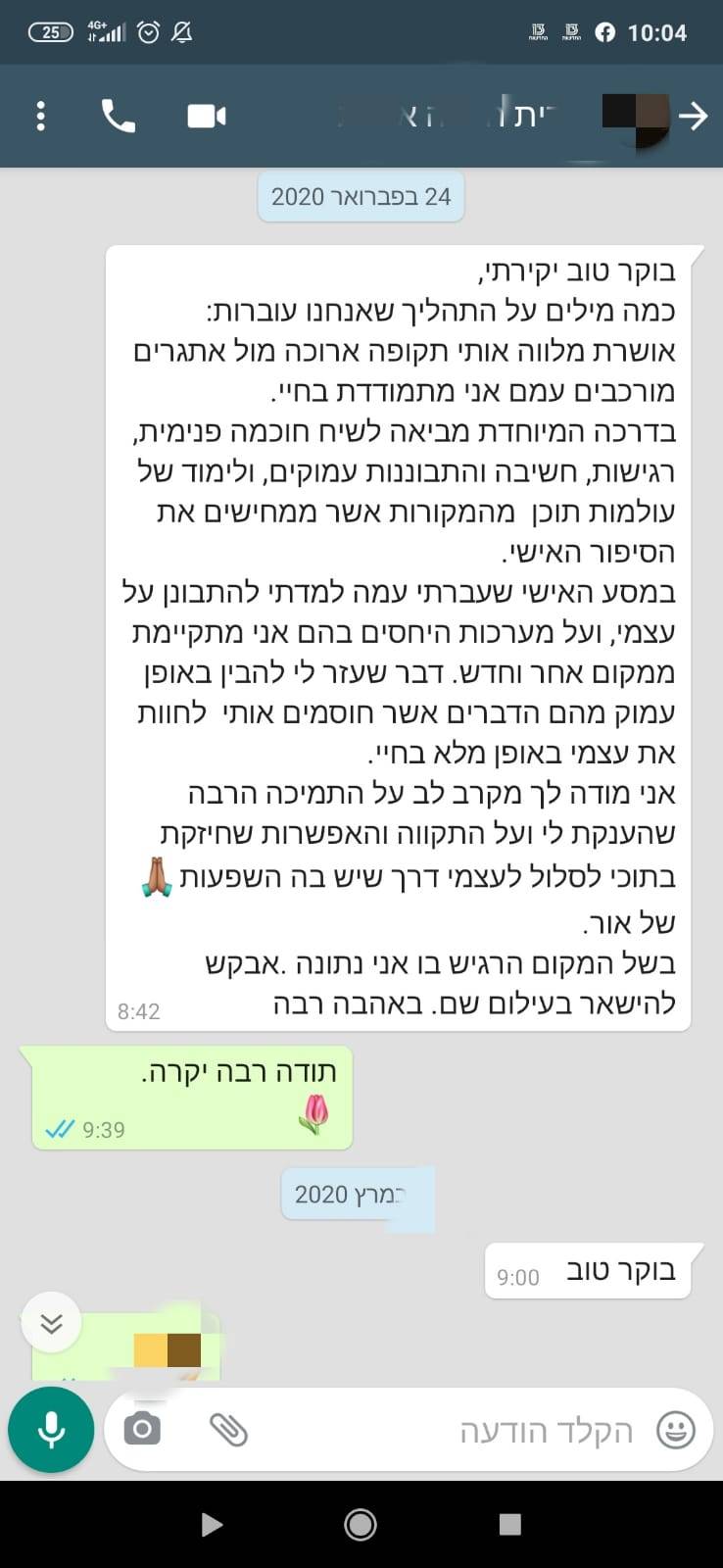This screenshot has width=723, height=1568.
Task: Jump to latest messages with double-chevron button
Action: click(51, 1324)
